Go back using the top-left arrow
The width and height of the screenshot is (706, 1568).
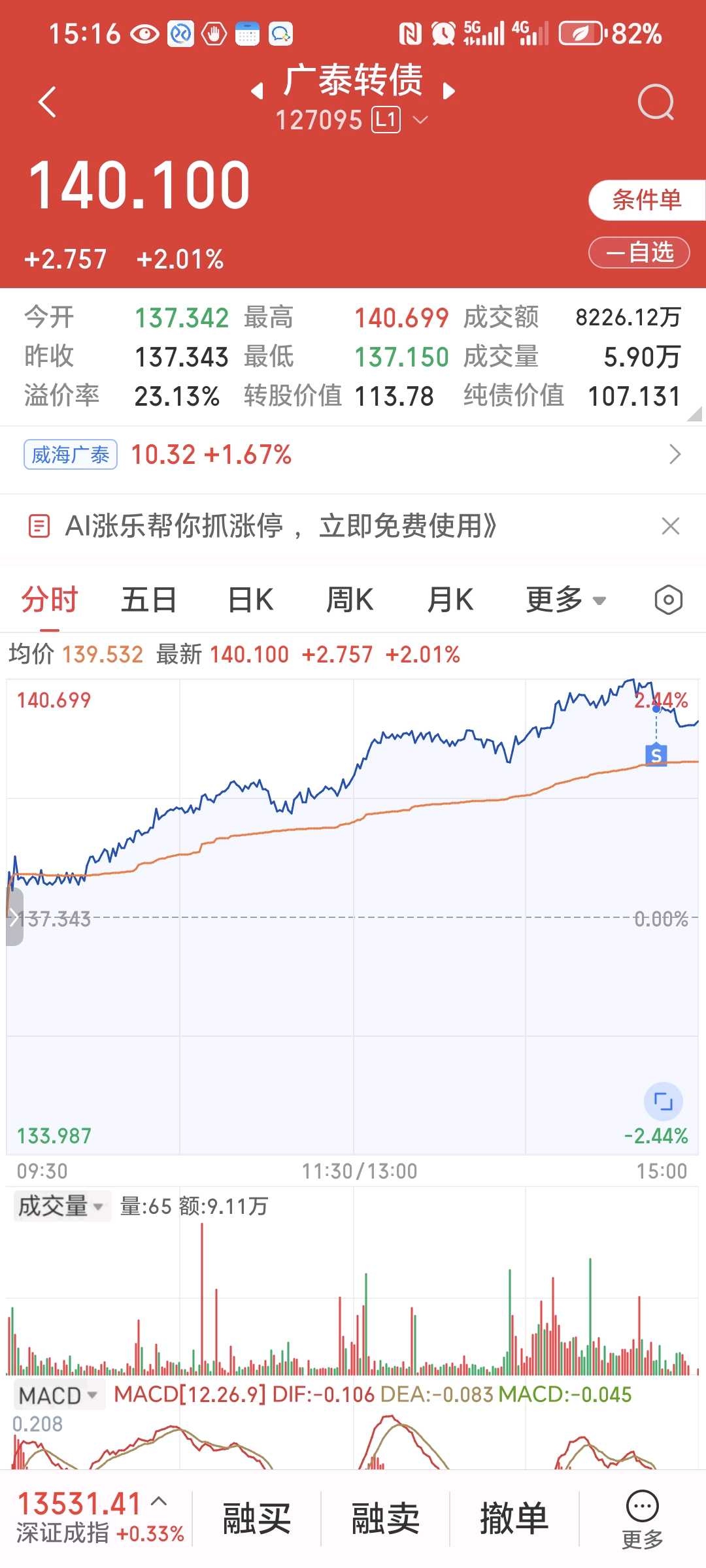[x=47, y=102]
